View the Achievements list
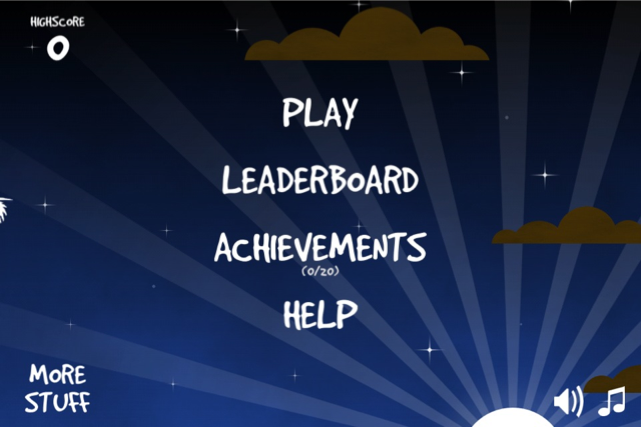The width and height of the screenshot is (641, 427). point(319,248)
